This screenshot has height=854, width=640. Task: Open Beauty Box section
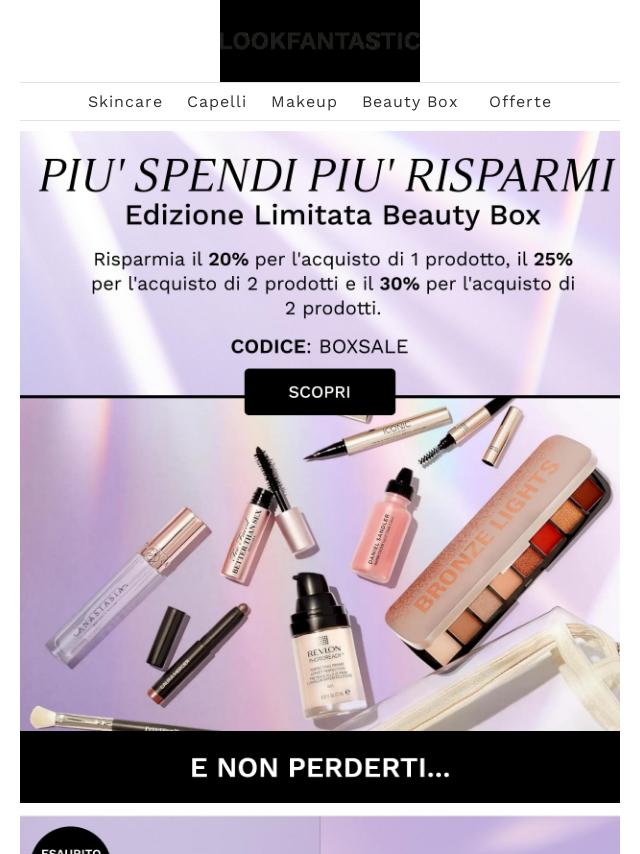pos(410,102)
